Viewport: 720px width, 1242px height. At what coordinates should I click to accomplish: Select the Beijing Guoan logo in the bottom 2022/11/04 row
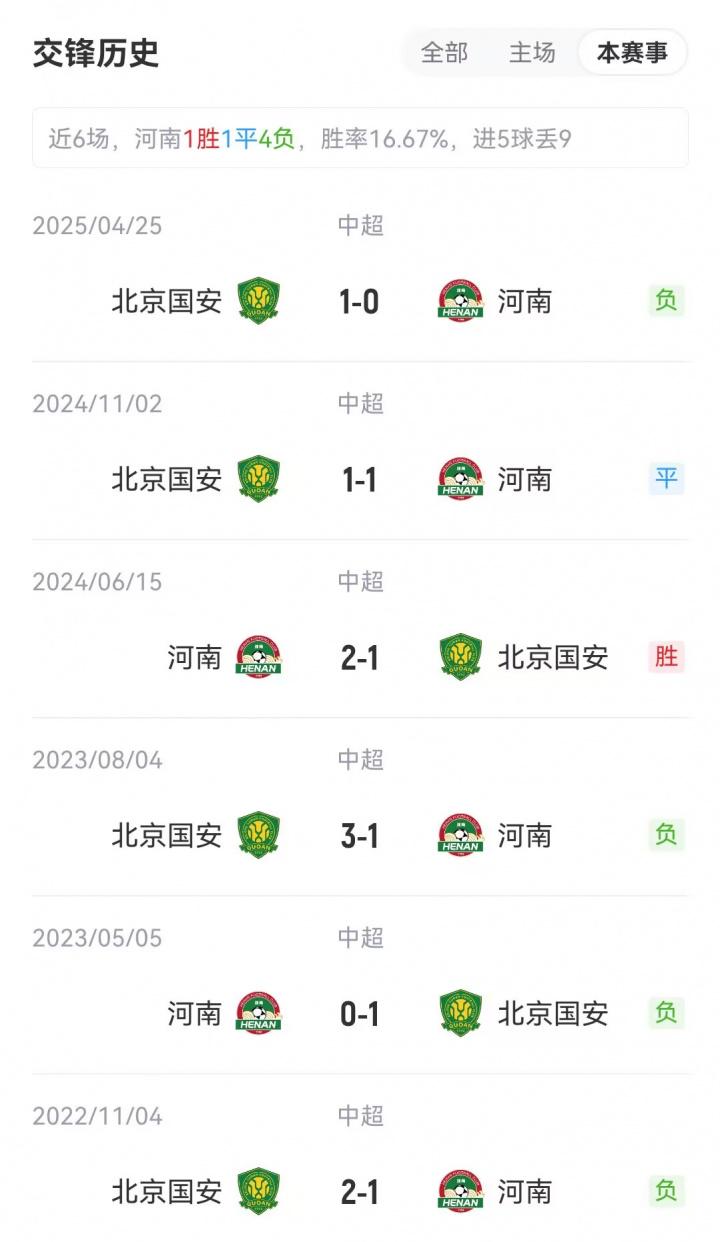coord(258,1191)
